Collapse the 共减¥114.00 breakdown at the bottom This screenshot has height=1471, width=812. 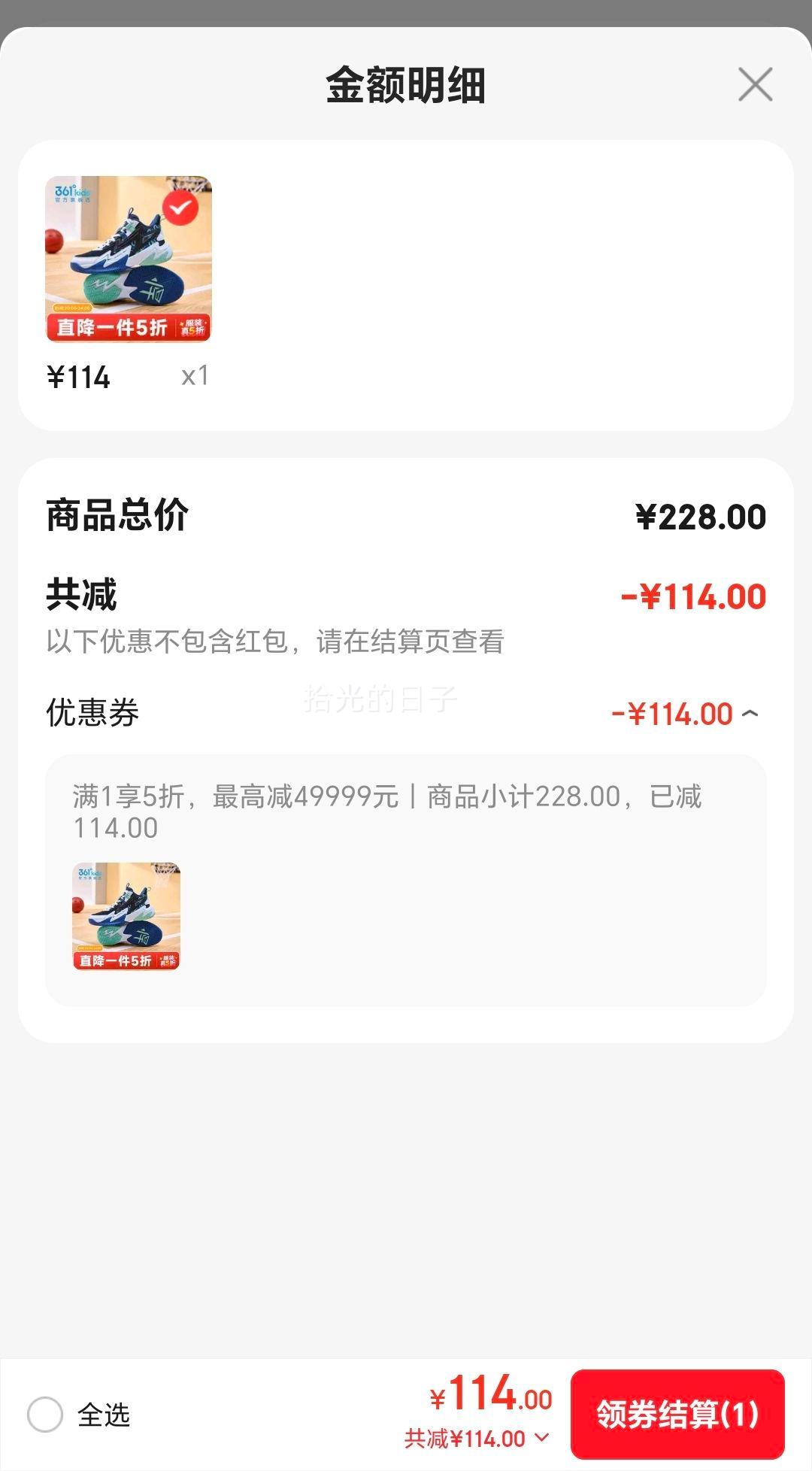click(541, 1438)
